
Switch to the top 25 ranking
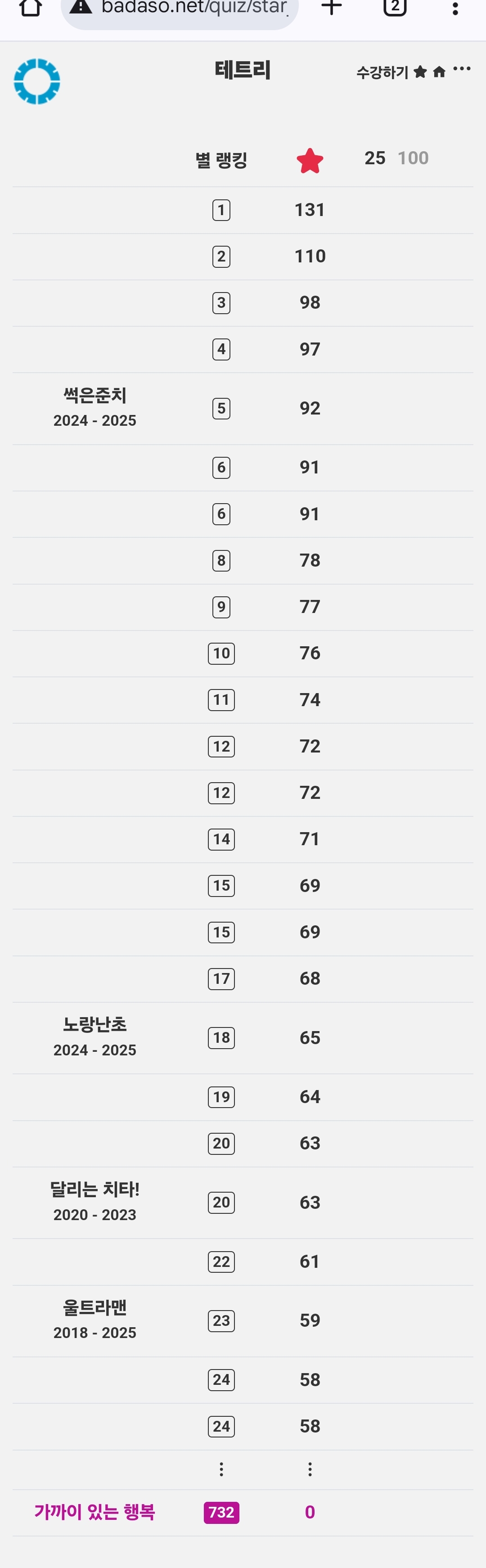tap(375, 158)
